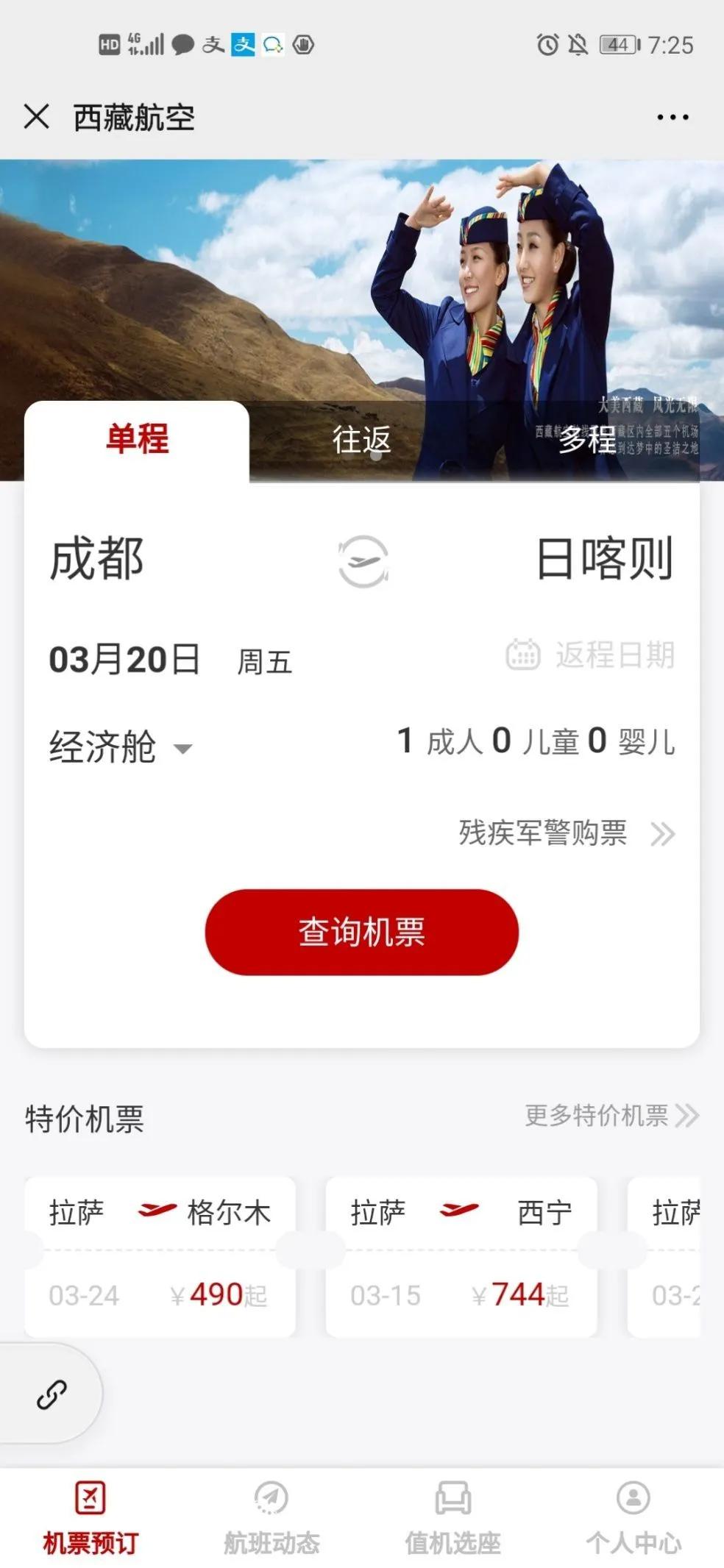Open 更多特价机票 via its chevron arrows

point(687,1116)
